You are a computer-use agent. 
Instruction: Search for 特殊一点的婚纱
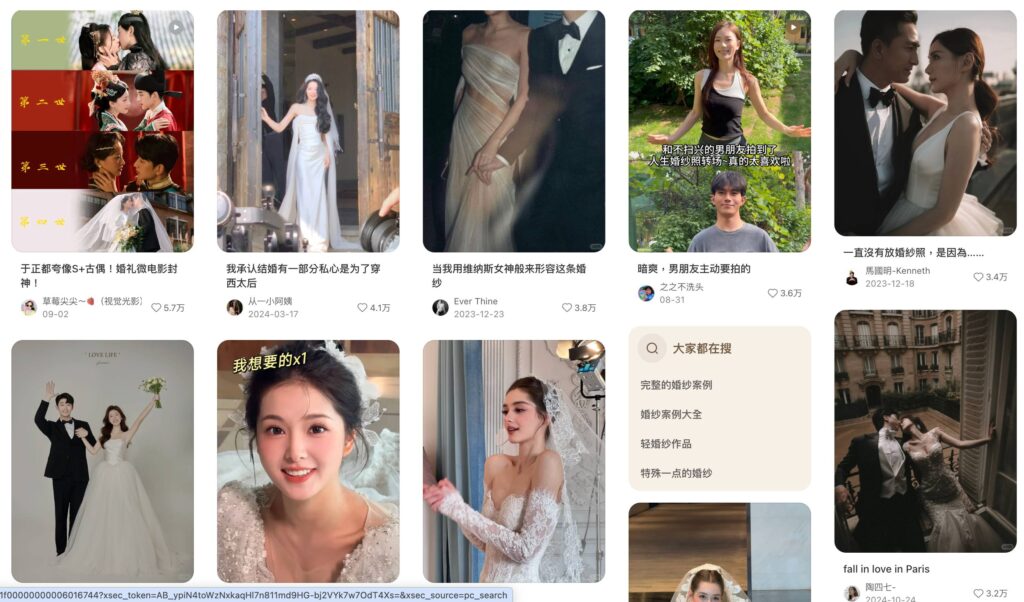coord(676,473)
